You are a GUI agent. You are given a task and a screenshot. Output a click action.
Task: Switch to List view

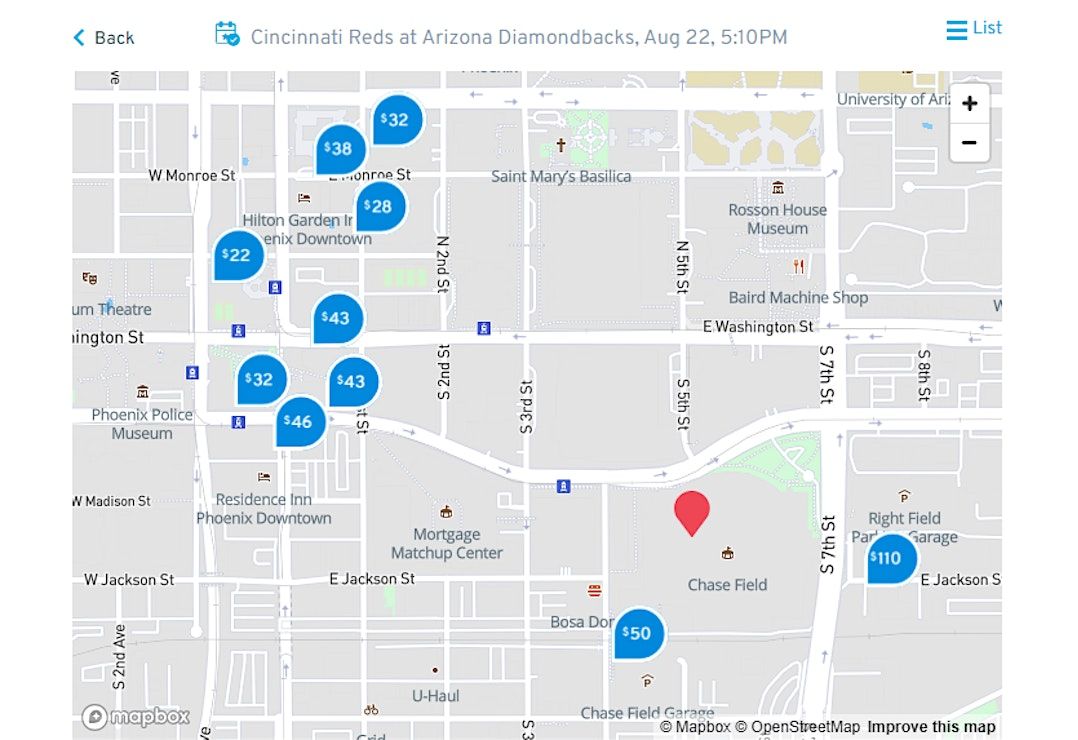click(x=974, y=29)
